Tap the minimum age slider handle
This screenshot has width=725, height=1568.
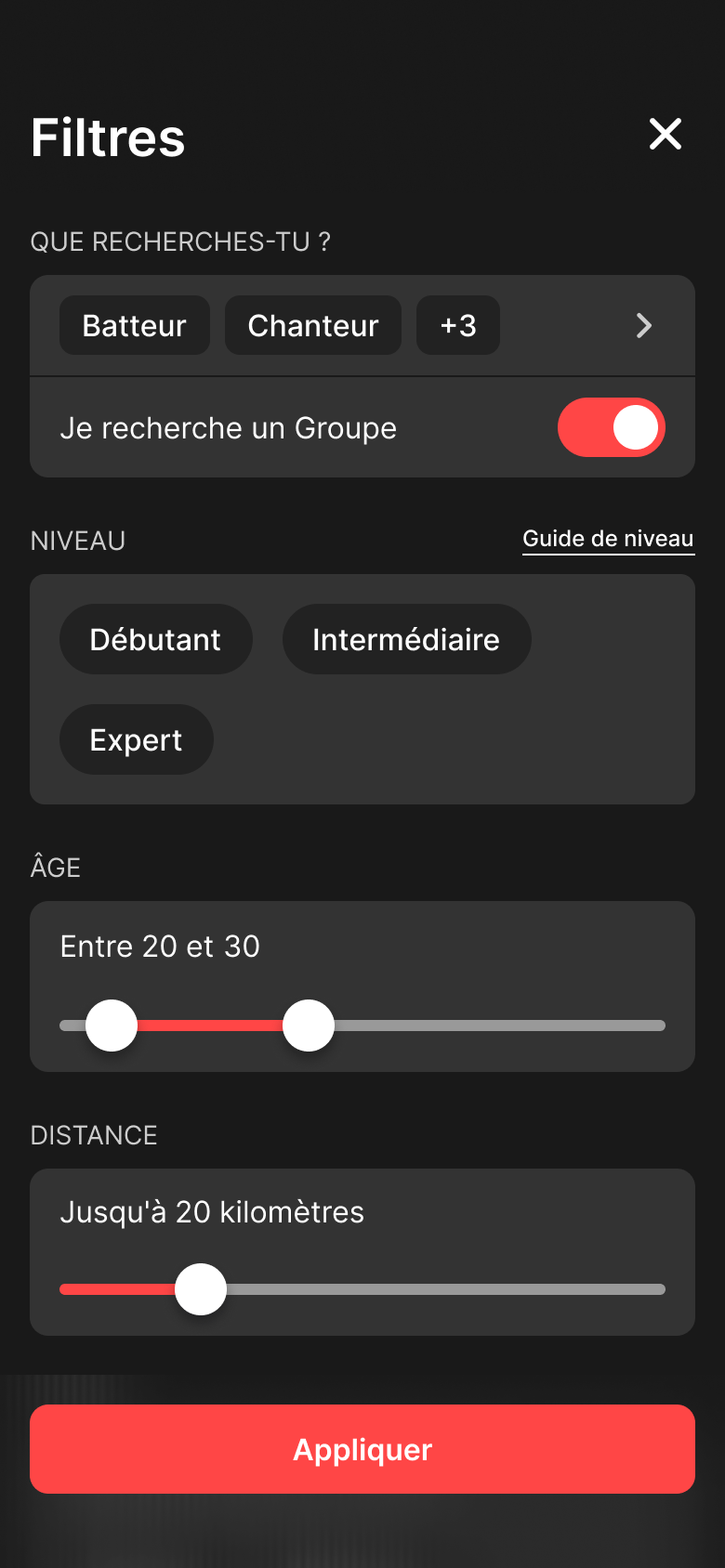(112, 1026)
